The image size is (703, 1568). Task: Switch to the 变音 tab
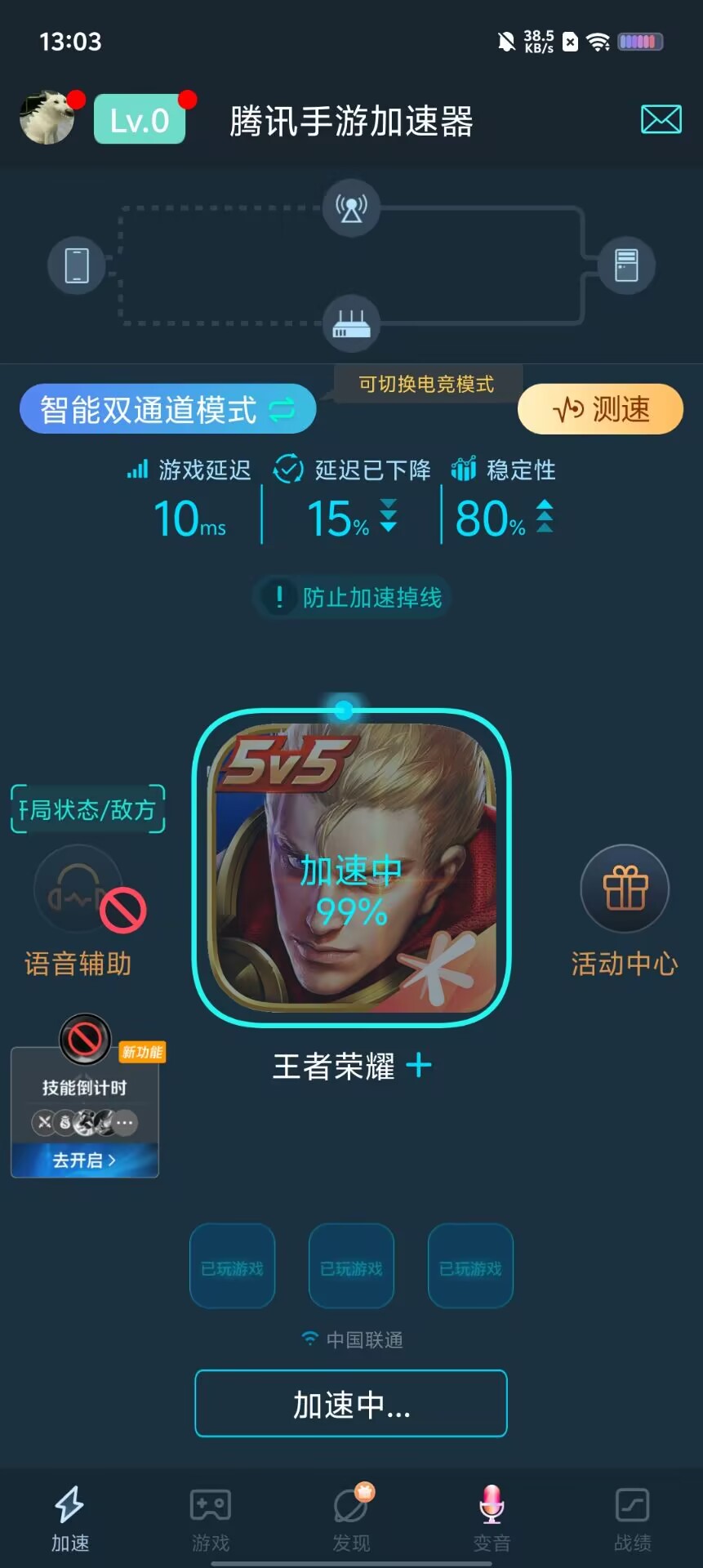pos(492,1519)
